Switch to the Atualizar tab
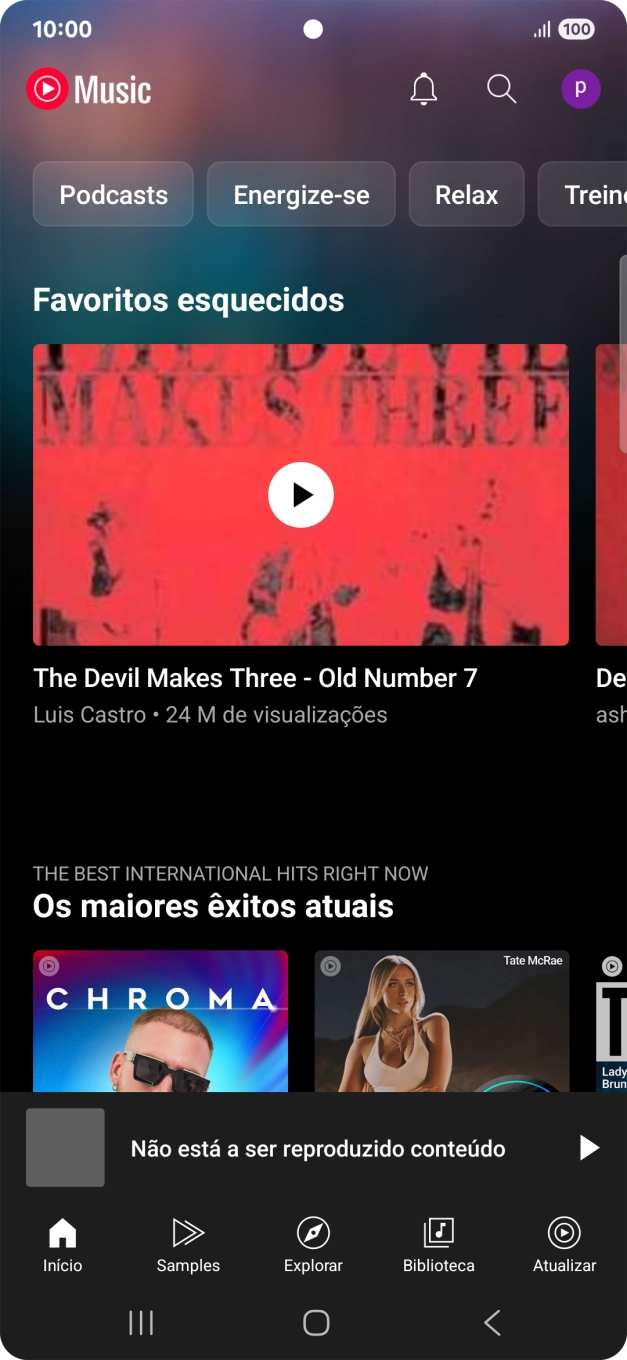This screenshot has width=627, height=1360. (x=564, y=1245)
